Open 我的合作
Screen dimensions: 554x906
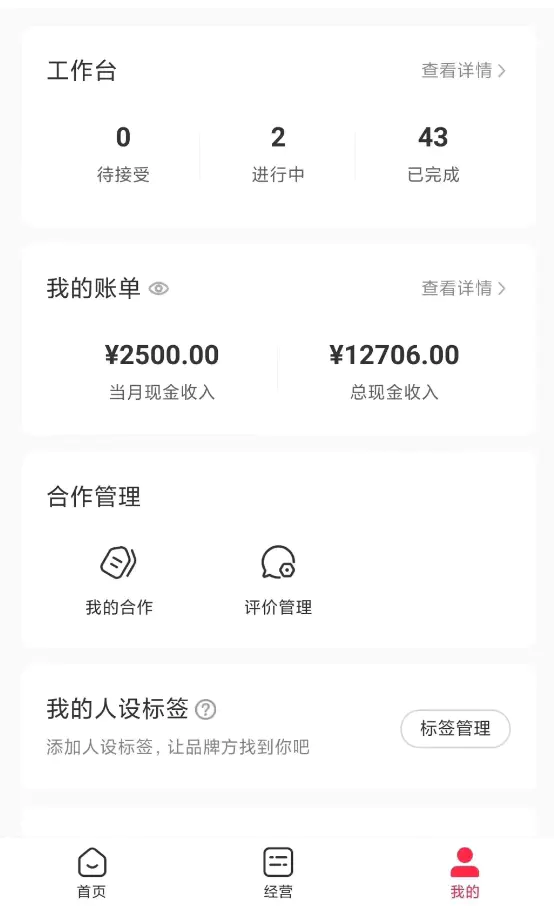coord(119,580)
